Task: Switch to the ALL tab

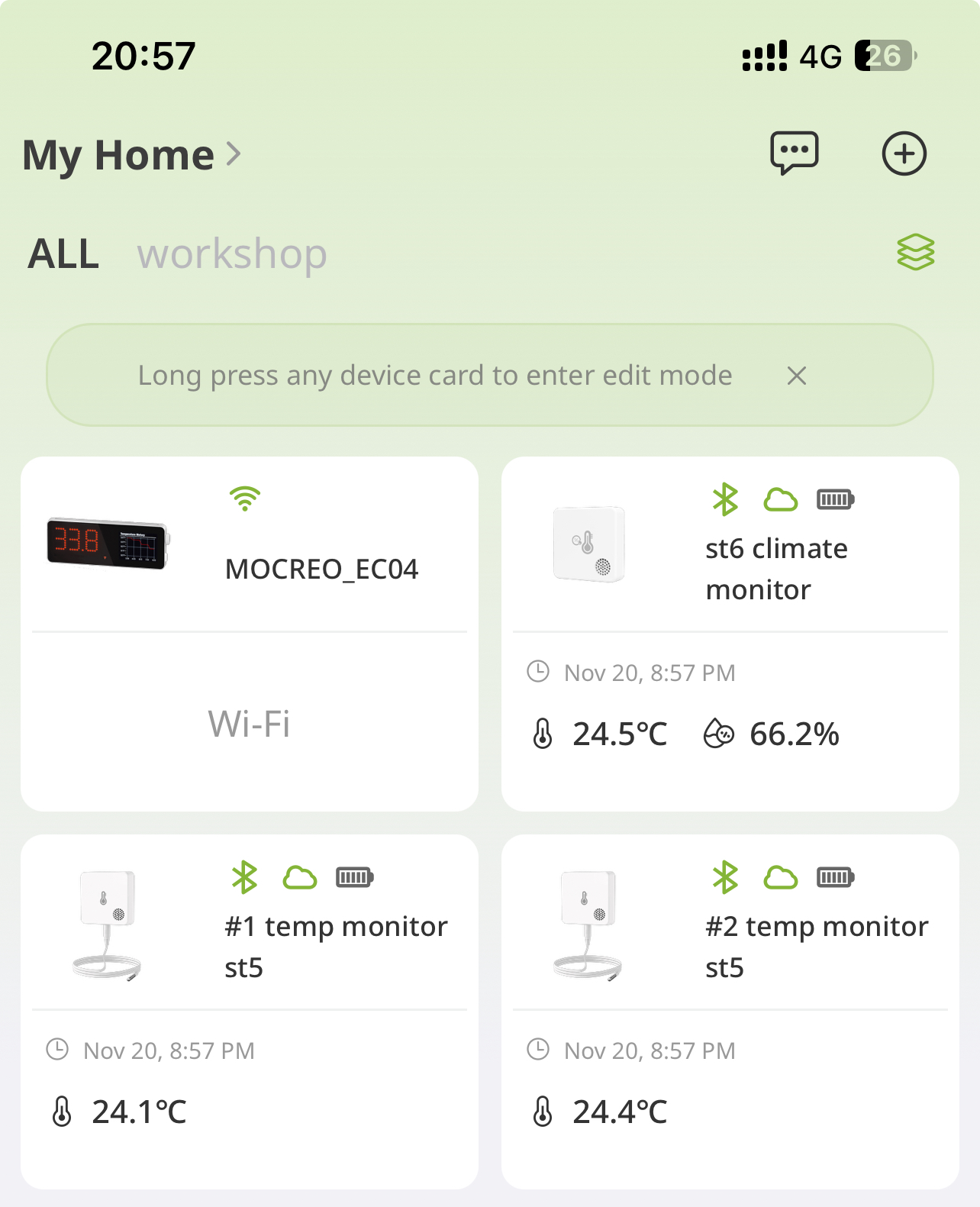Action: tap(64, 254)
